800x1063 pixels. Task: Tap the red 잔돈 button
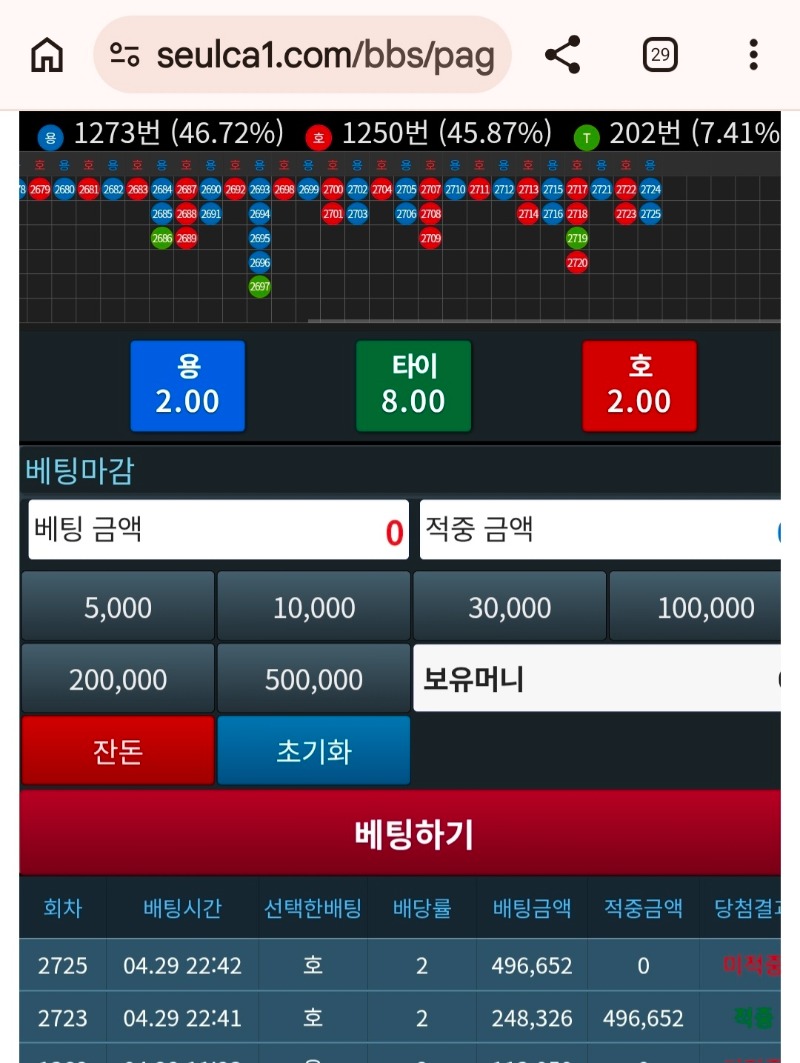point(118,751)
